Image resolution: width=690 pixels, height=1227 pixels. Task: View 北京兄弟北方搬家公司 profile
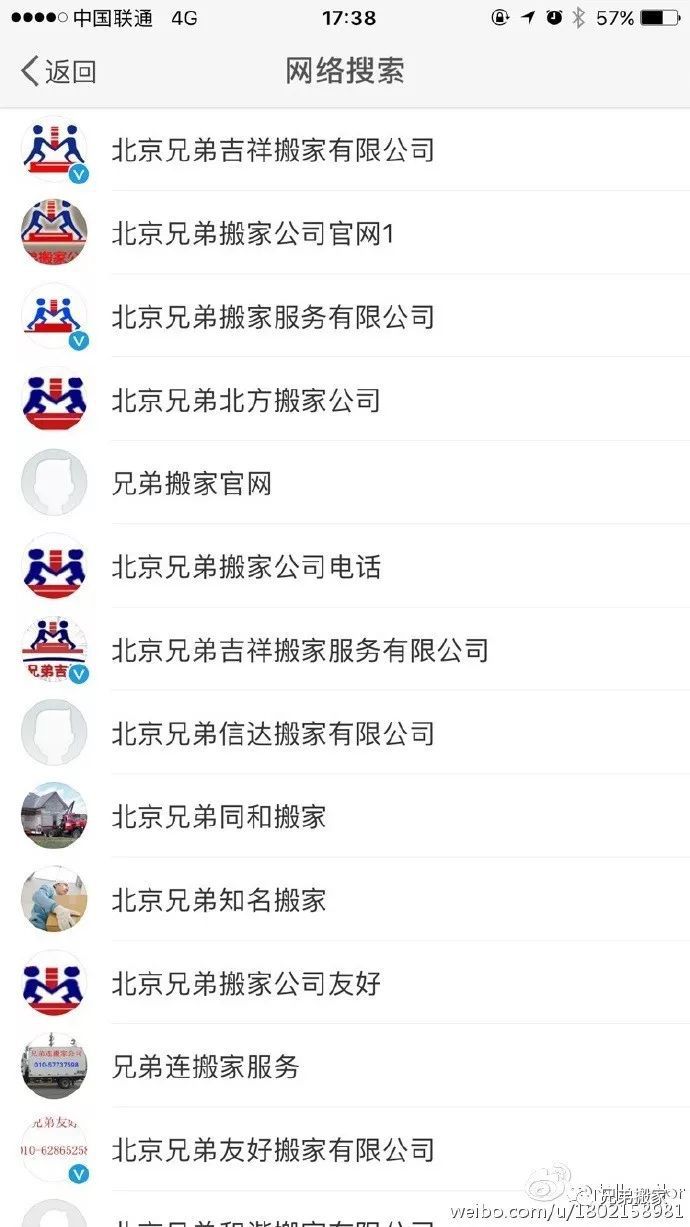click(246, 400)
